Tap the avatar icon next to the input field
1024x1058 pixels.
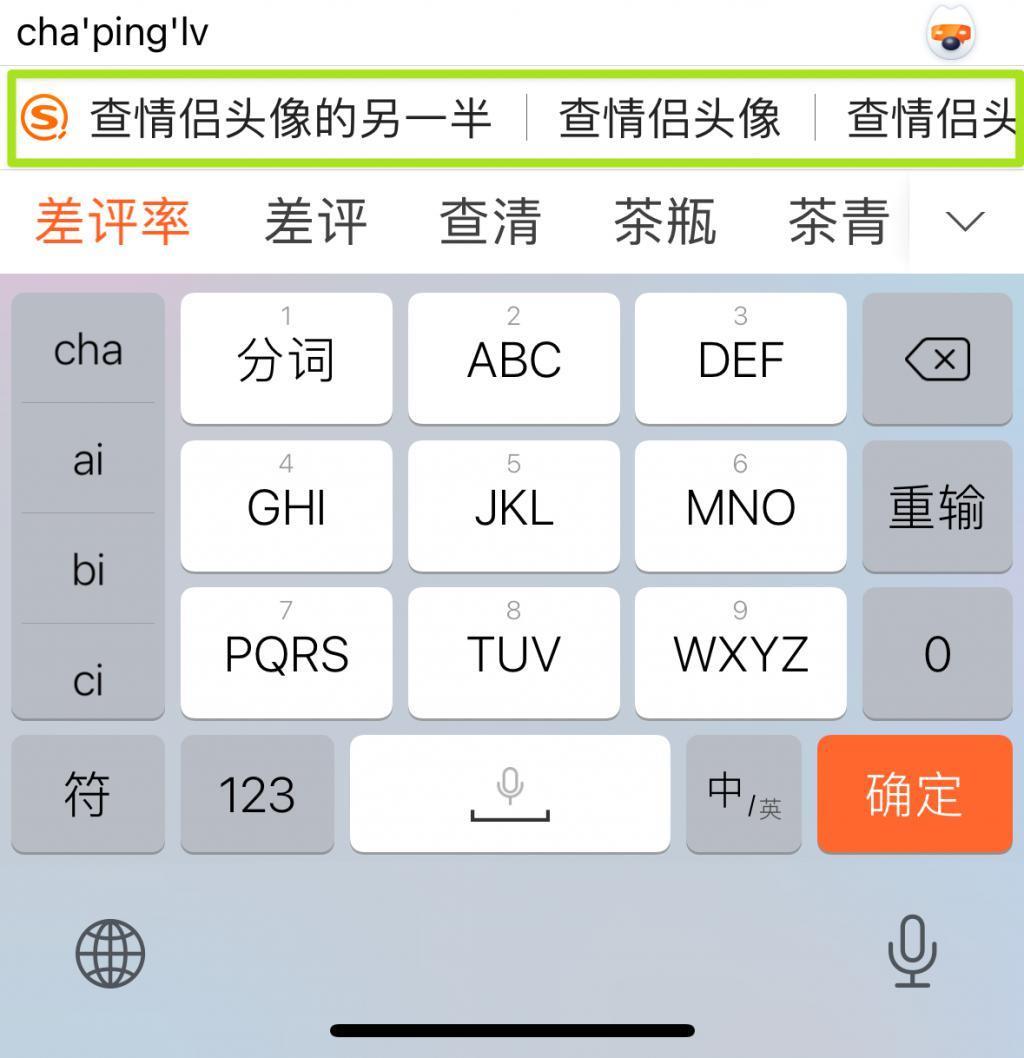951,33
